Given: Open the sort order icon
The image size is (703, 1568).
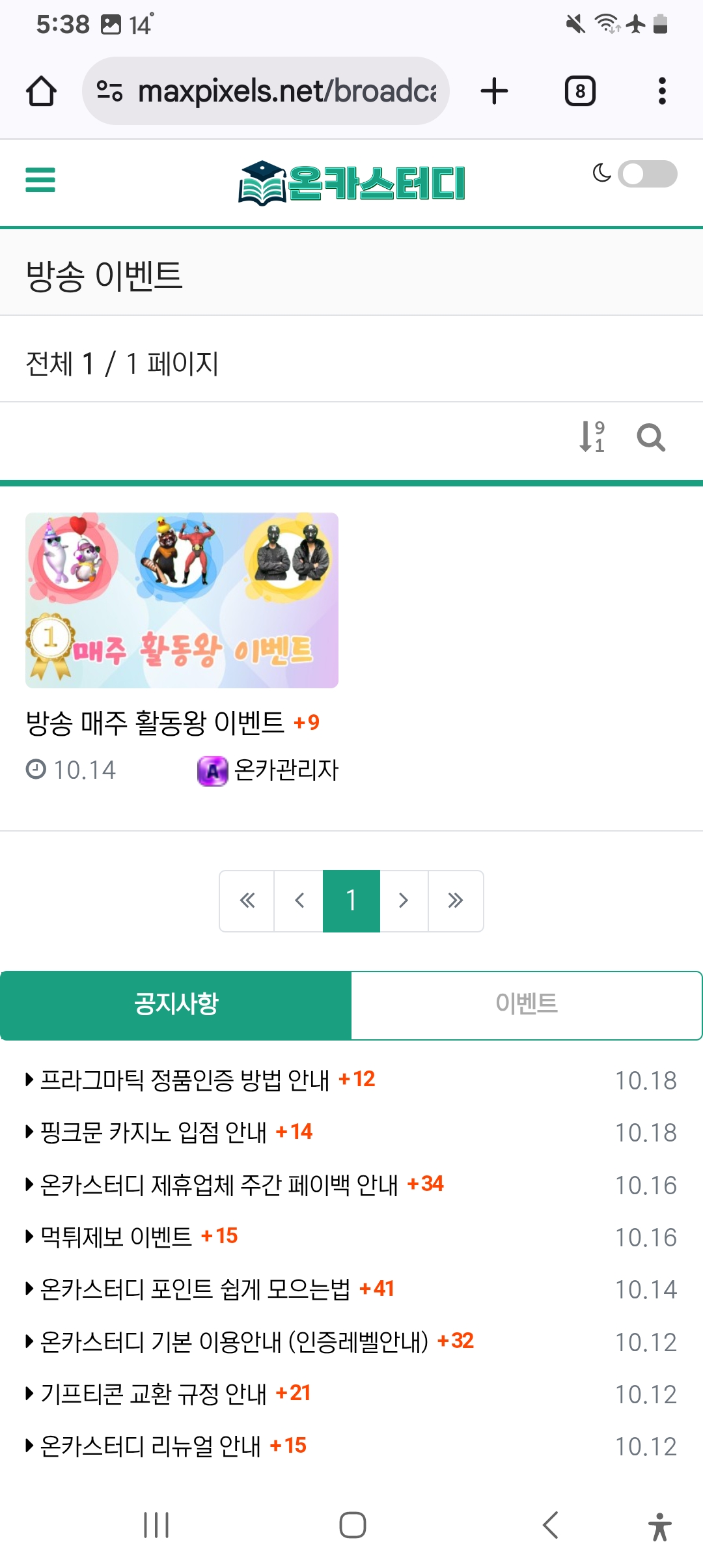Looking at the screenshot, I should [592, 437].
